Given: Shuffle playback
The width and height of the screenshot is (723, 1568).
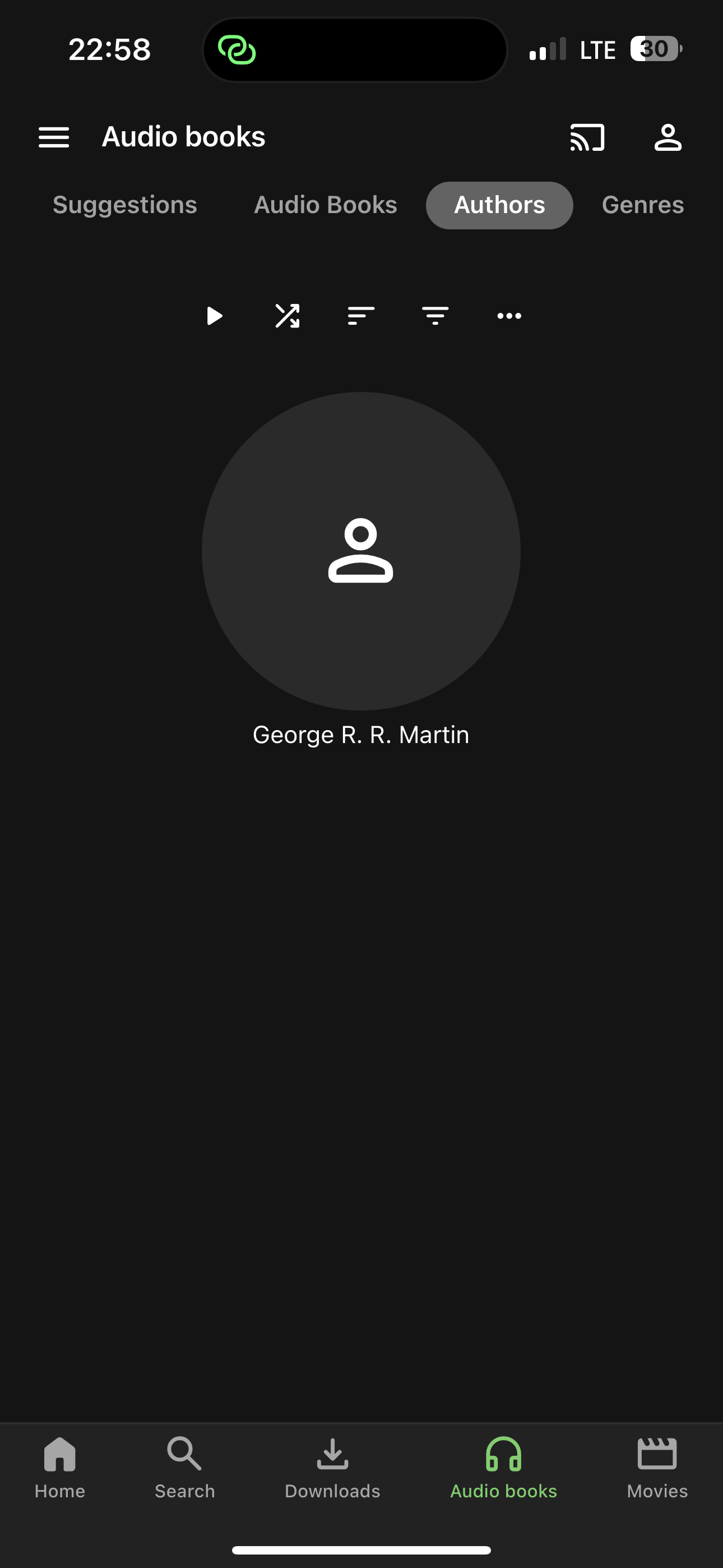Looking at the screenshot, I should coord(288,316).
